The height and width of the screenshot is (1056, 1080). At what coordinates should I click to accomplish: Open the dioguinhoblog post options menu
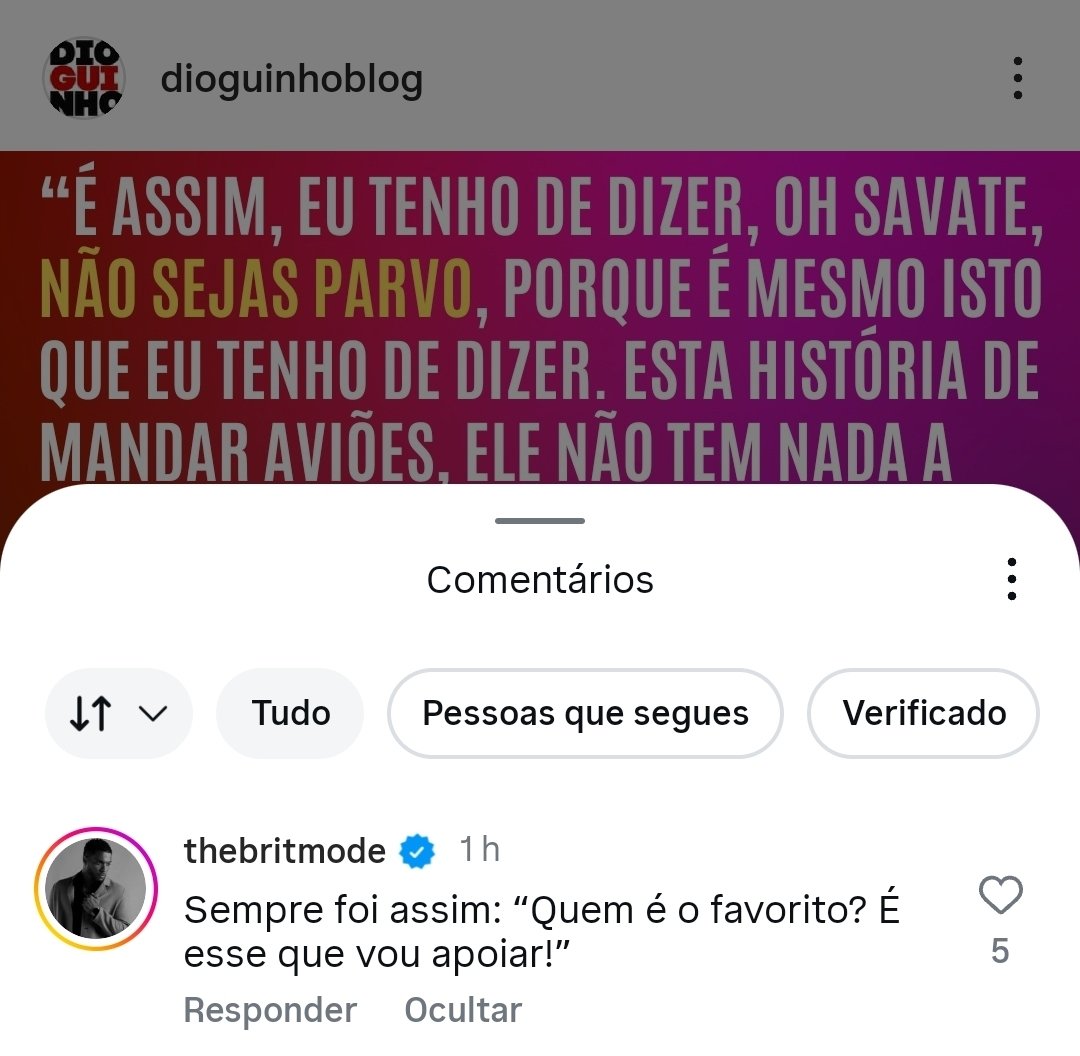[x=1017, y=78]
